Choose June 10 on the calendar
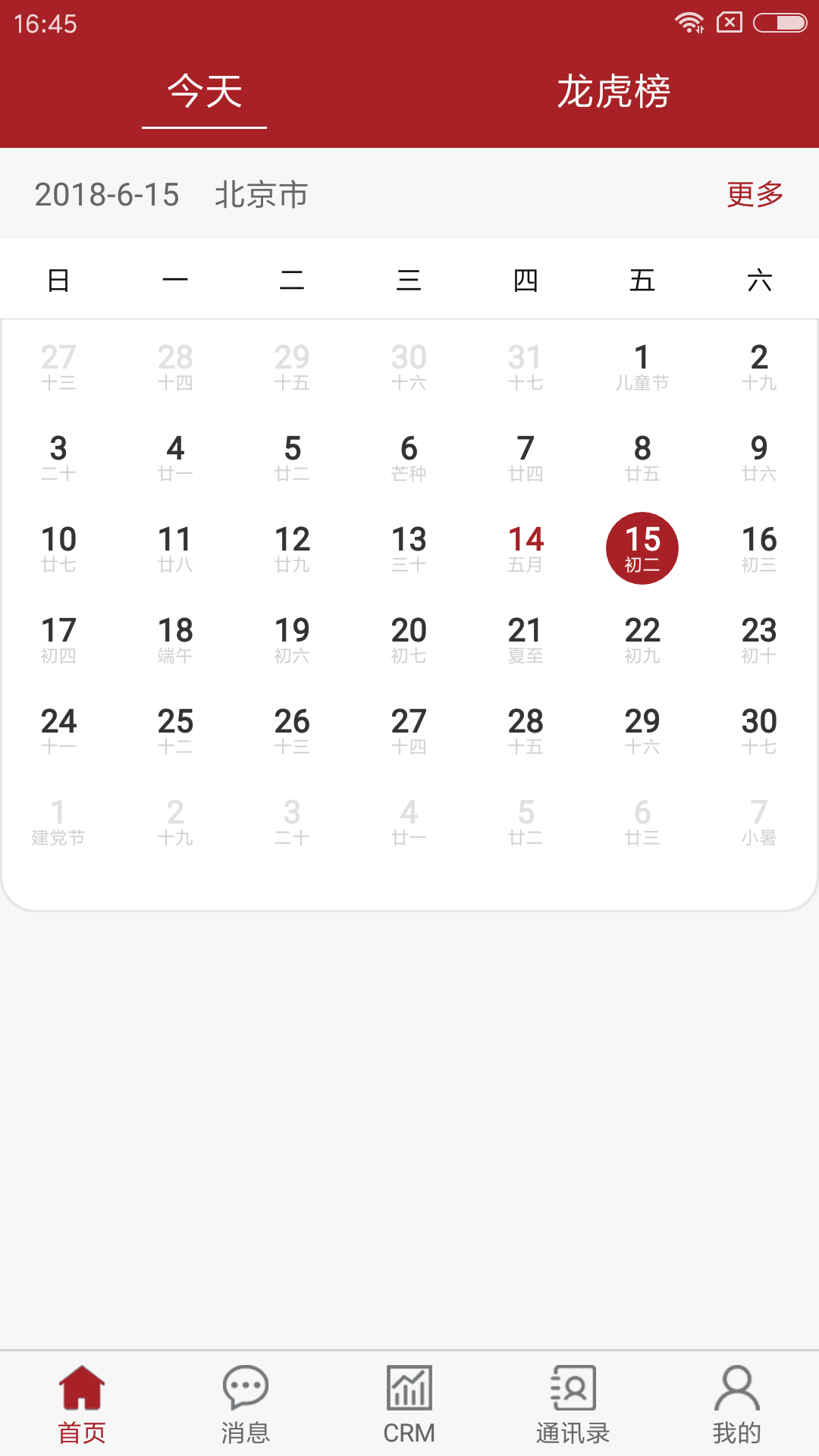This screenshot has width=819, height=1456. [x=58, y=548]
